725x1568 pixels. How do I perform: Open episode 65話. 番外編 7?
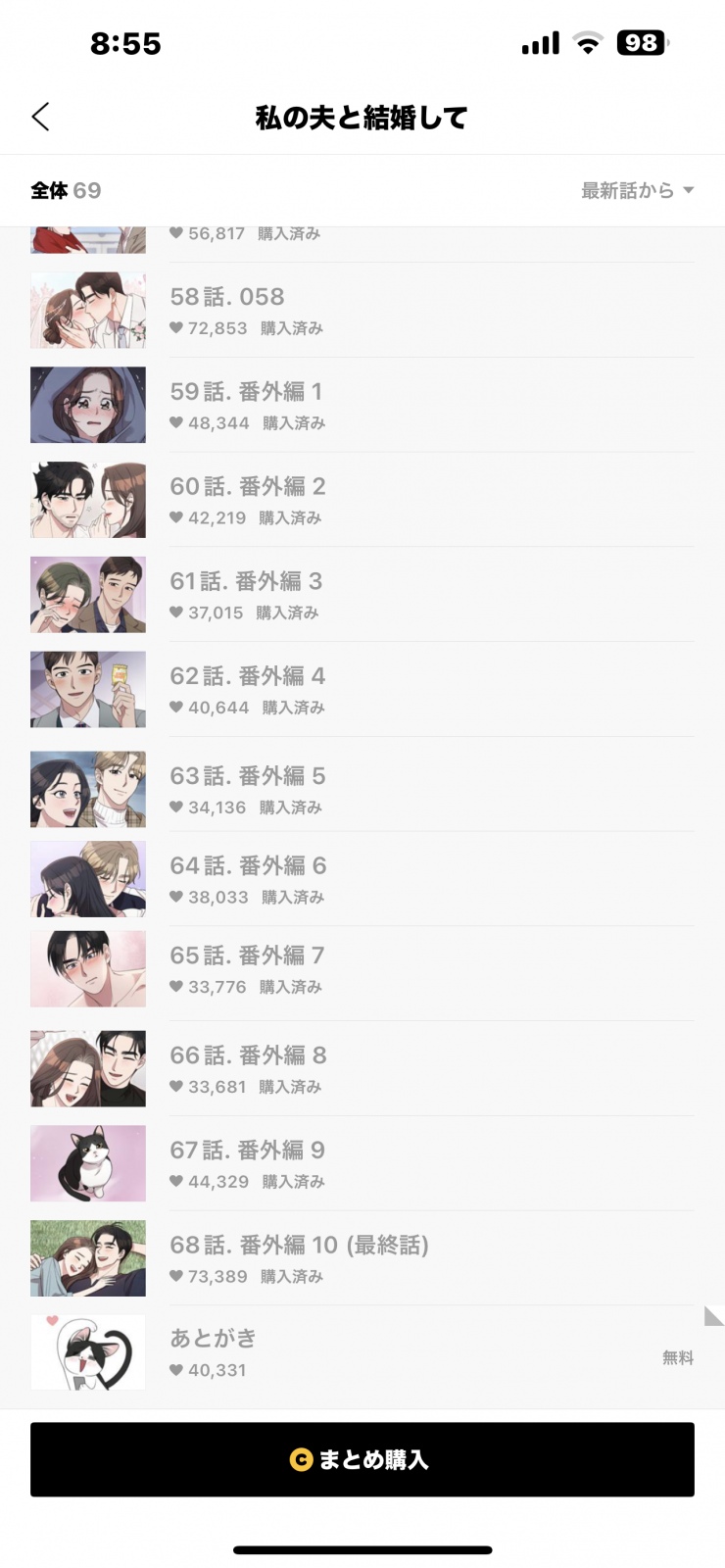362,969
